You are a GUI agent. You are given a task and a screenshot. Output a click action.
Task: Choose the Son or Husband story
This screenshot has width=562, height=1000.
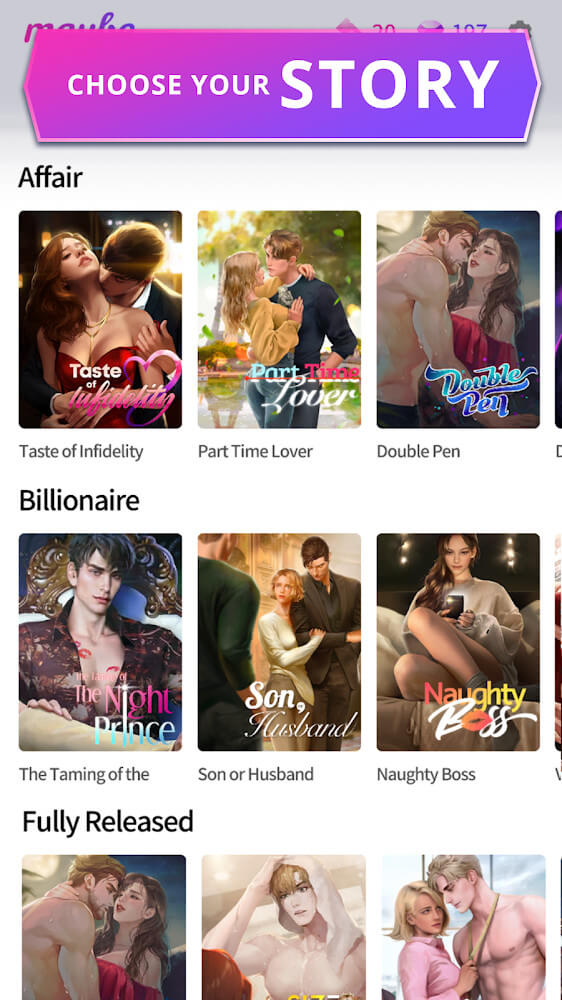click(279, 642)
